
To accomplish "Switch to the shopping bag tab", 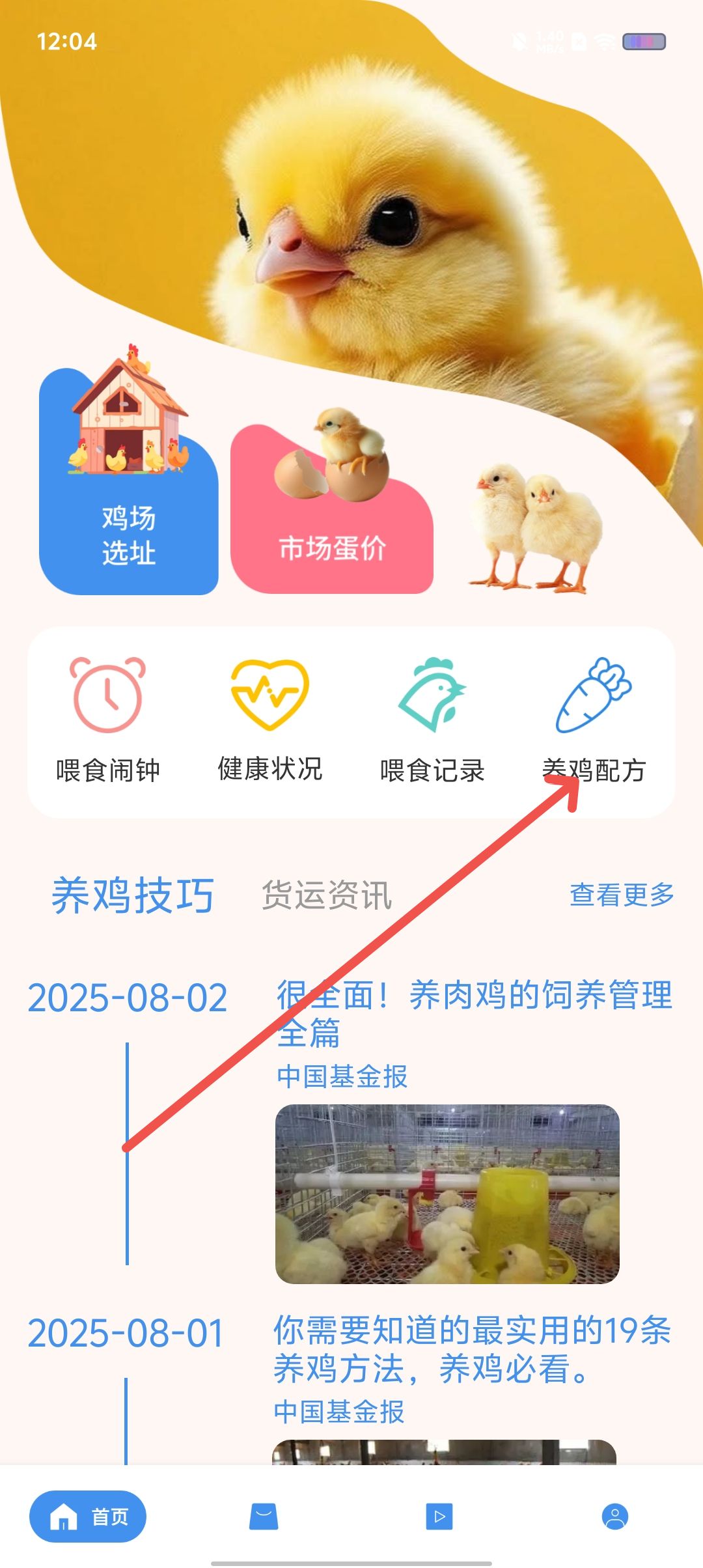I will (264, 1517).
